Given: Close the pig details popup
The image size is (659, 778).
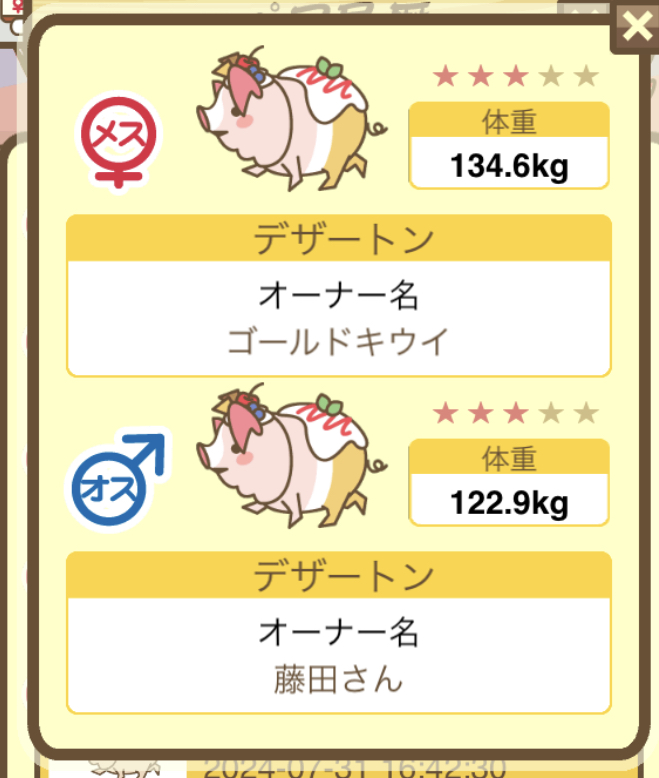Looking at the screenshot, I should [x=636, y=27].
